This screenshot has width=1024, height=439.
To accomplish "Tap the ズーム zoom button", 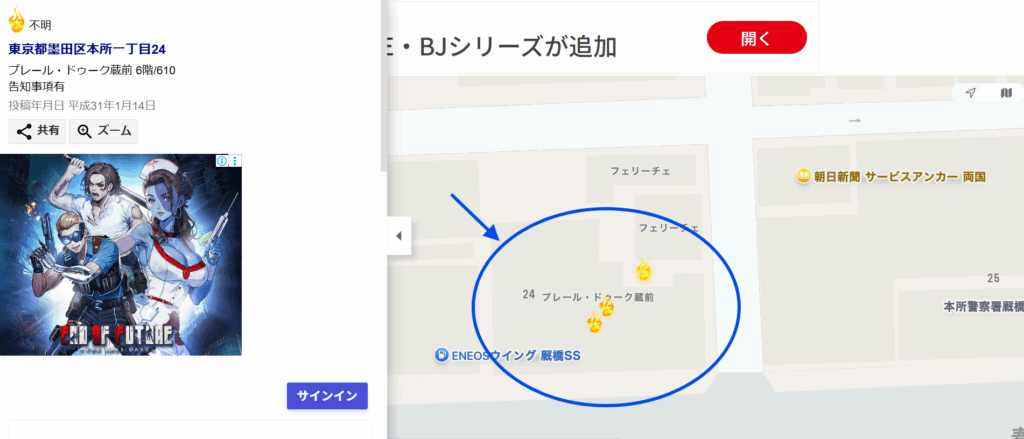I will click(103, 131).
